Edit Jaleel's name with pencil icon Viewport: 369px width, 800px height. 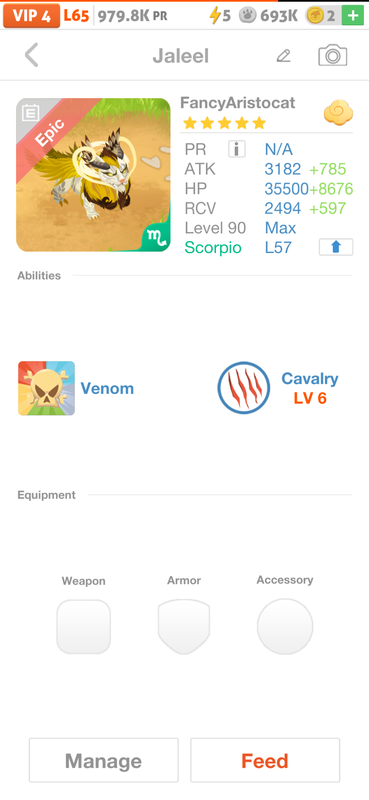[283, 56]
